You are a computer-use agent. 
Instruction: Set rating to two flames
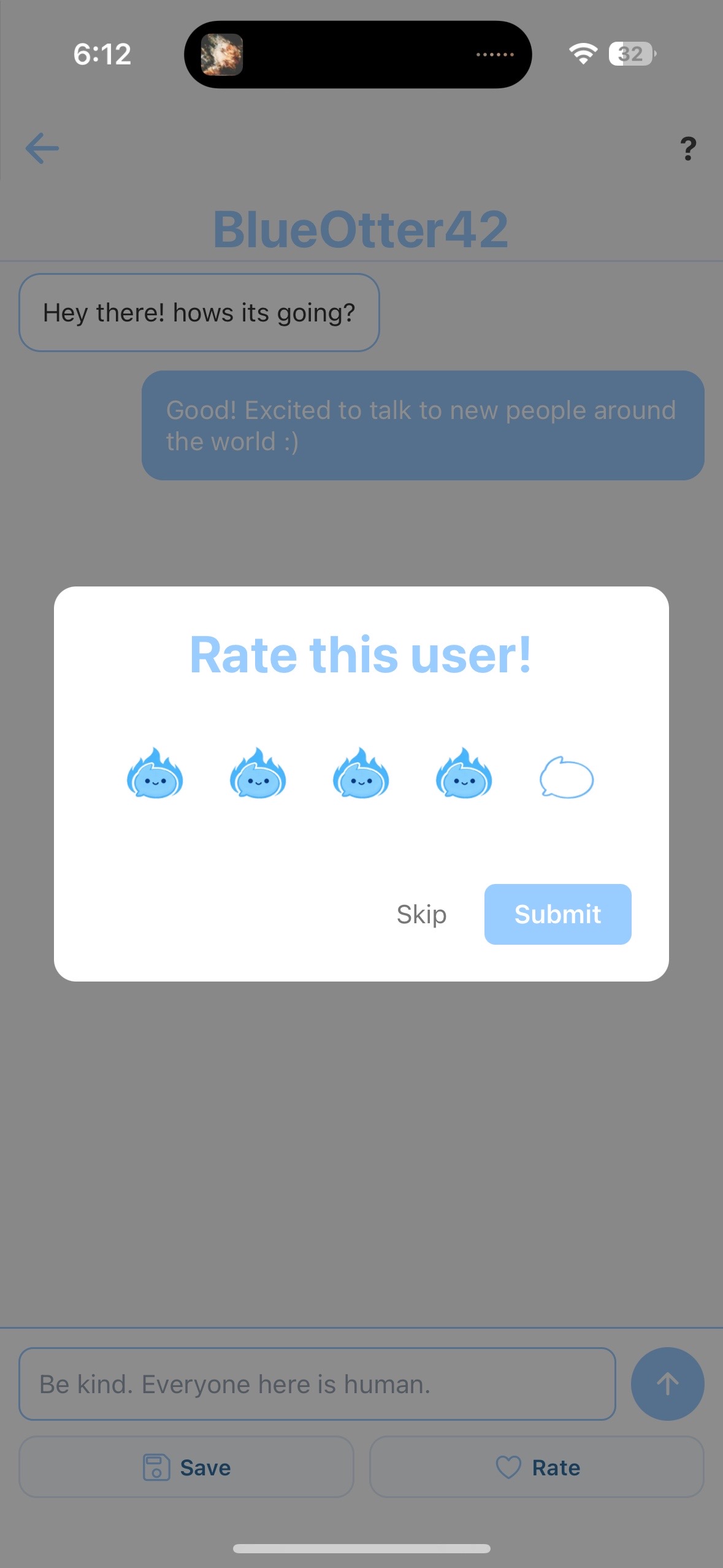(x=258, y=775)
